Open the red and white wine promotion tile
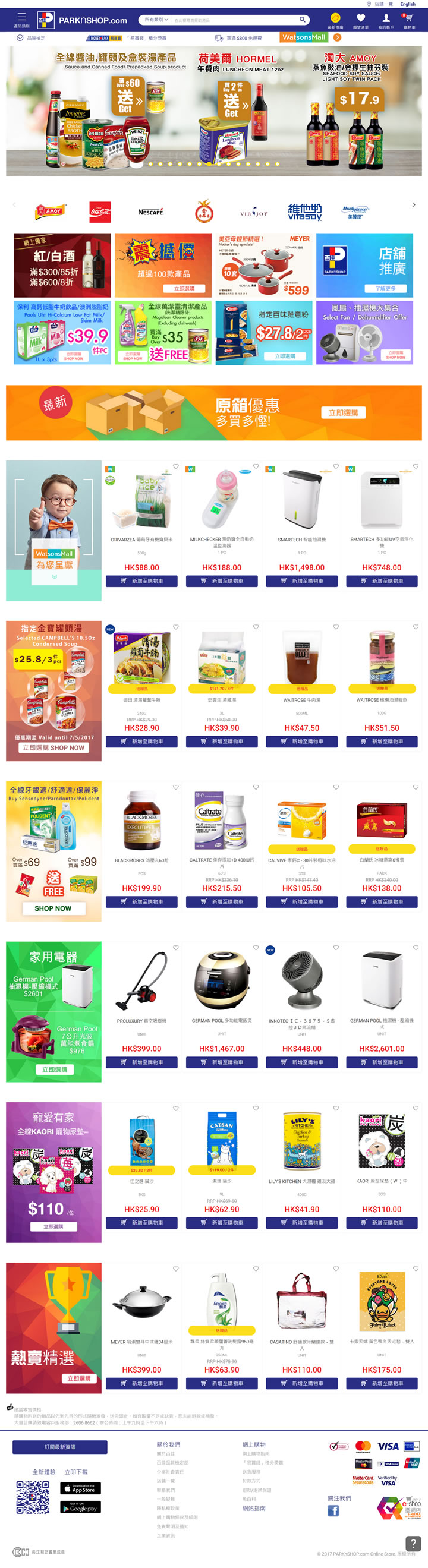 (x=62, y=266)
